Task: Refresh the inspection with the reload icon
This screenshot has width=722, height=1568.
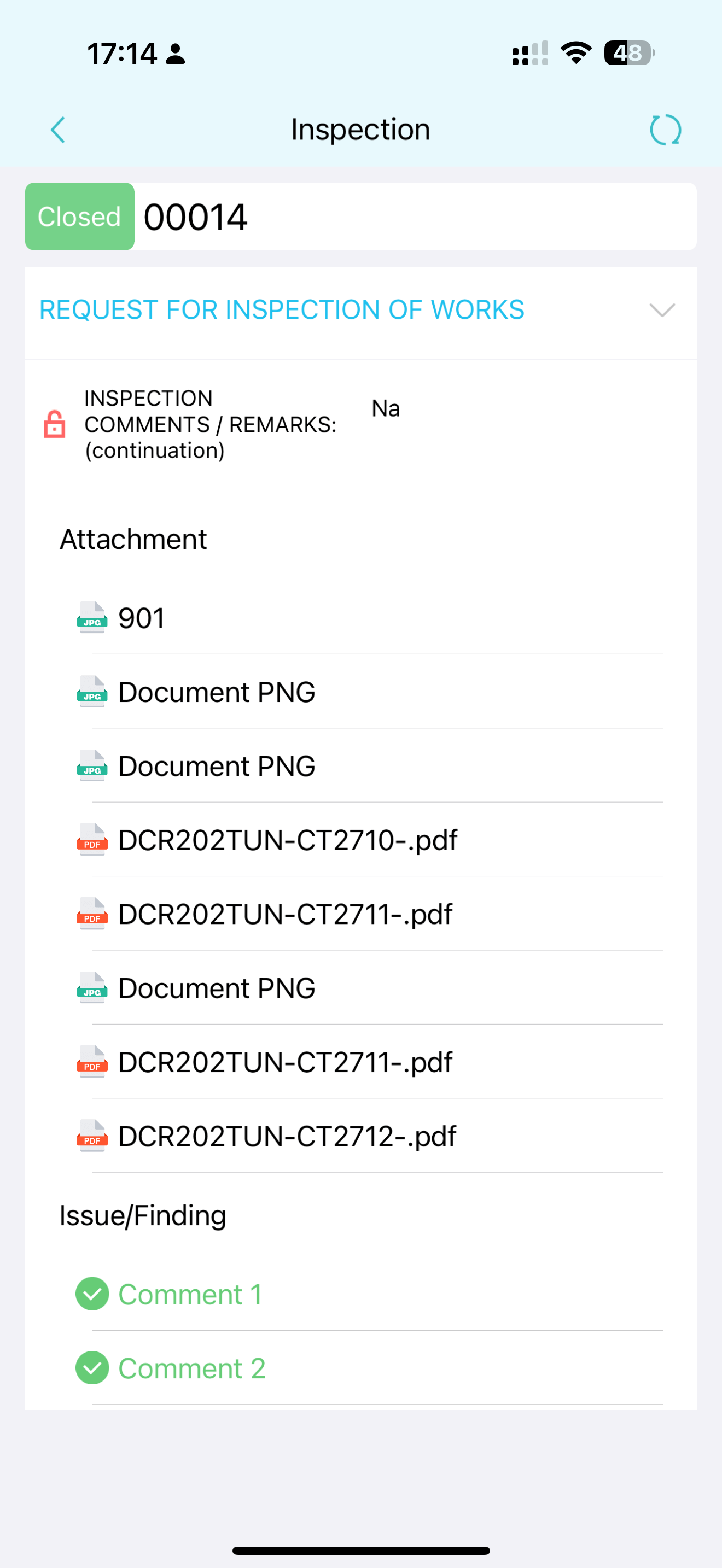Action: click(665, 130)
